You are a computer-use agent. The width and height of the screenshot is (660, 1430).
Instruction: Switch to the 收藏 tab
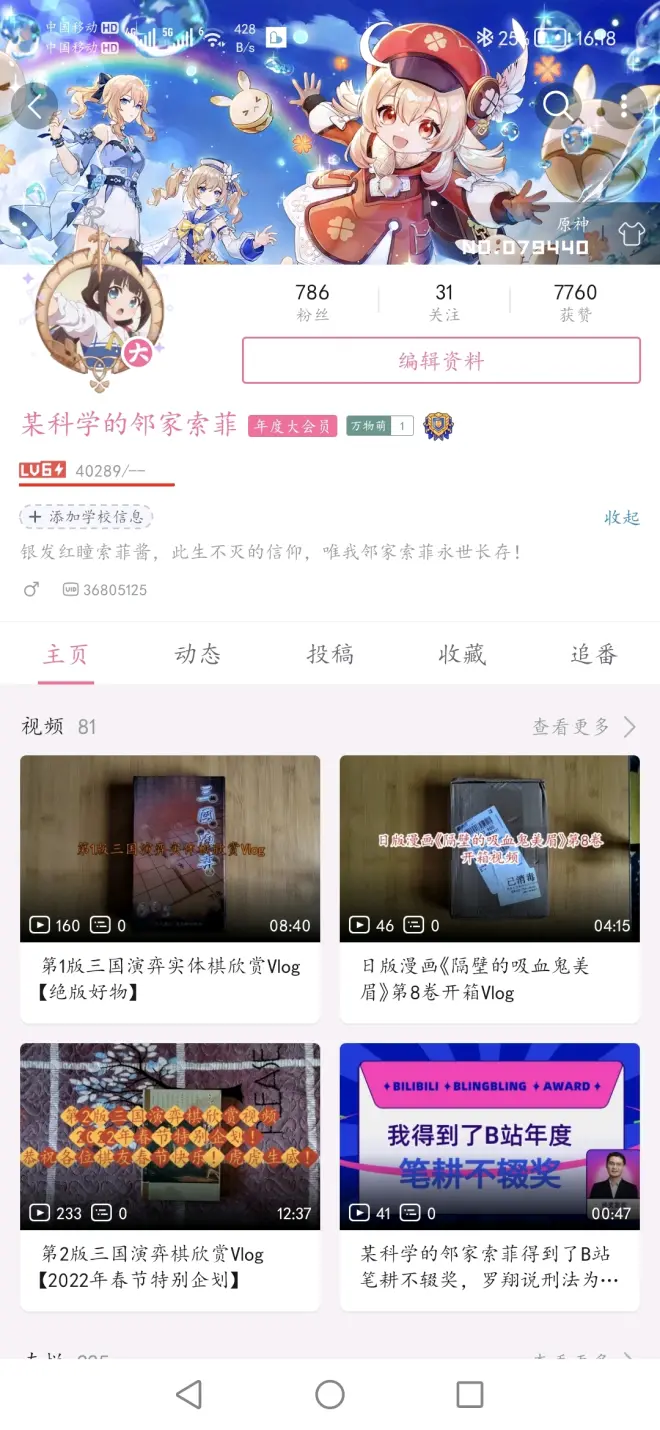tap(461, 654)
